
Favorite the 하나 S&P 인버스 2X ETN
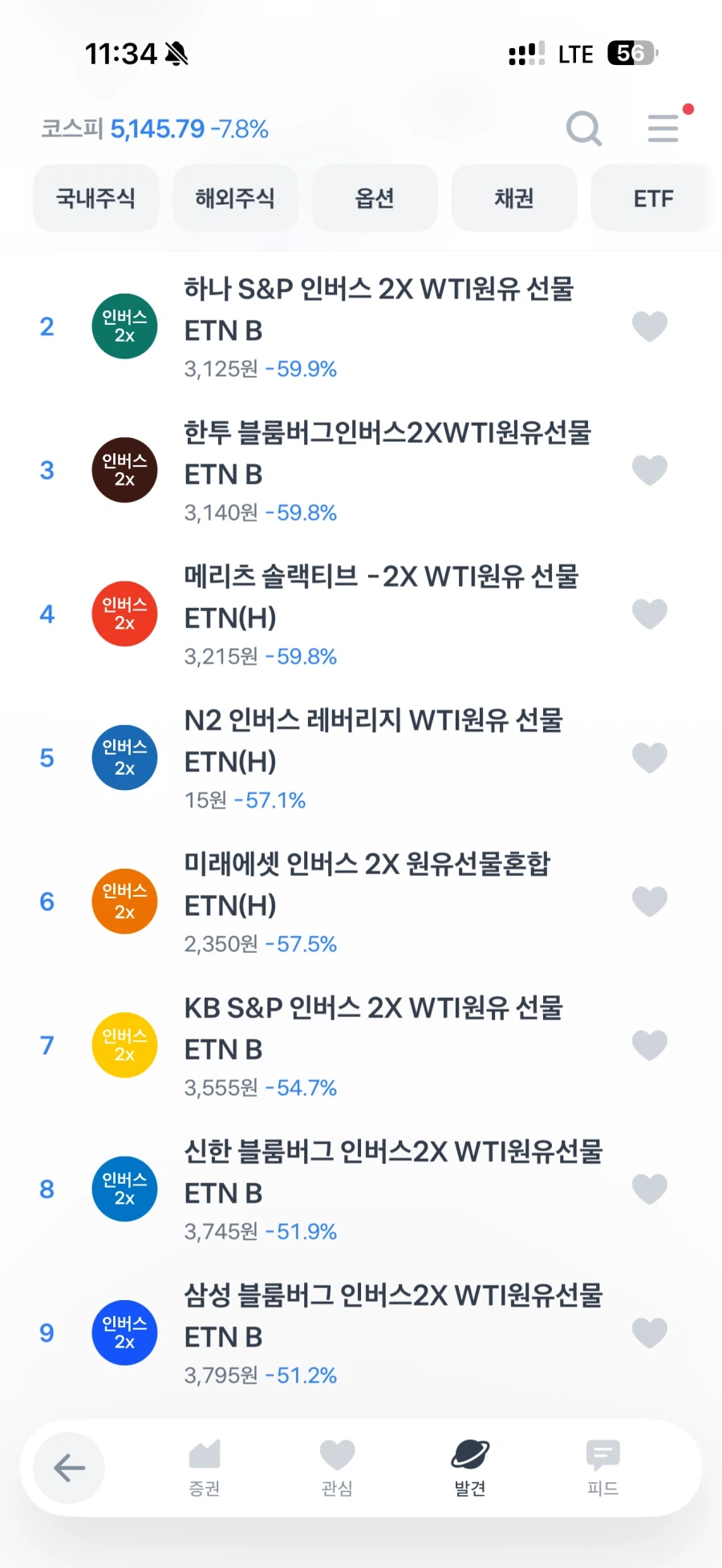tap(649, 326)
